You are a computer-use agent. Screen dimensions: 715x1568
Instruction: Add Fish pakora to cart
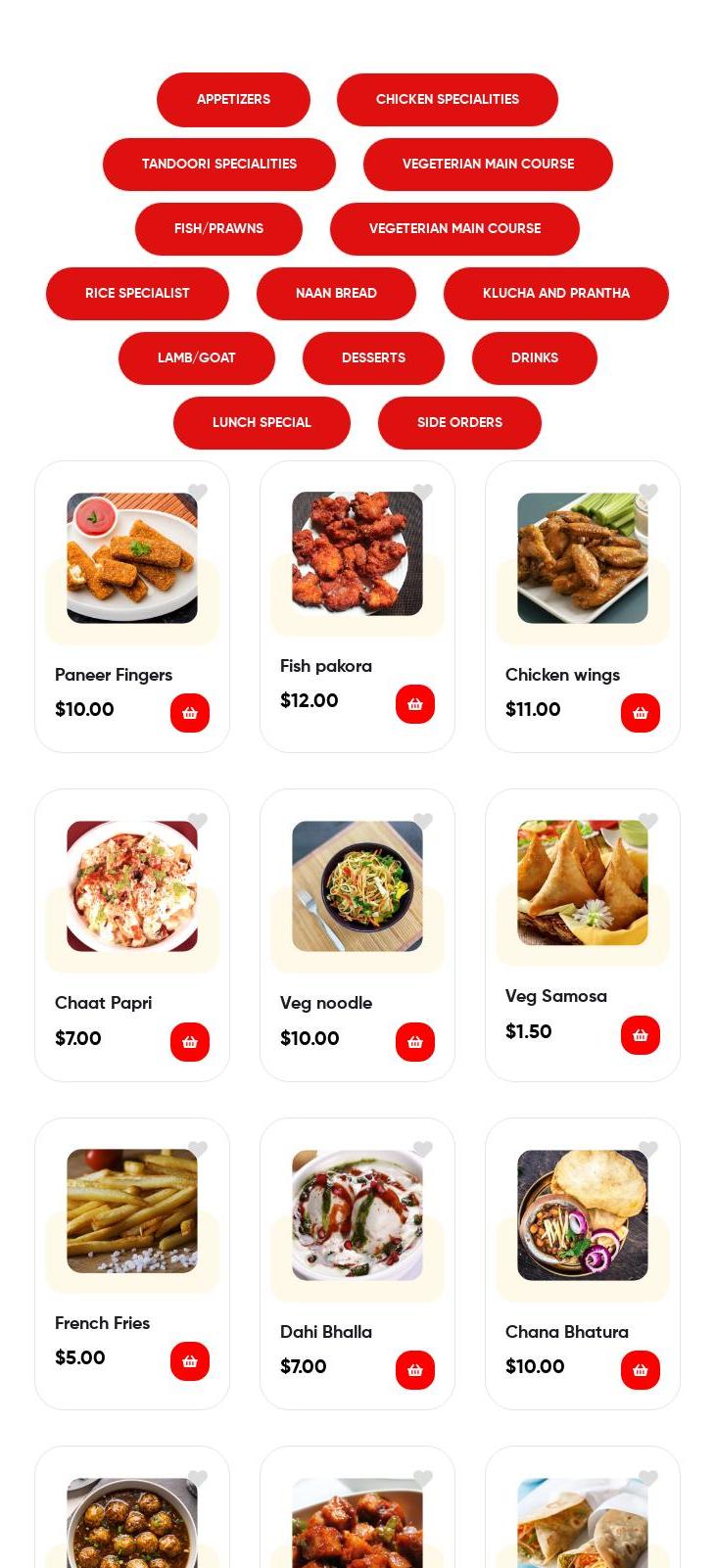click(415, 704)
